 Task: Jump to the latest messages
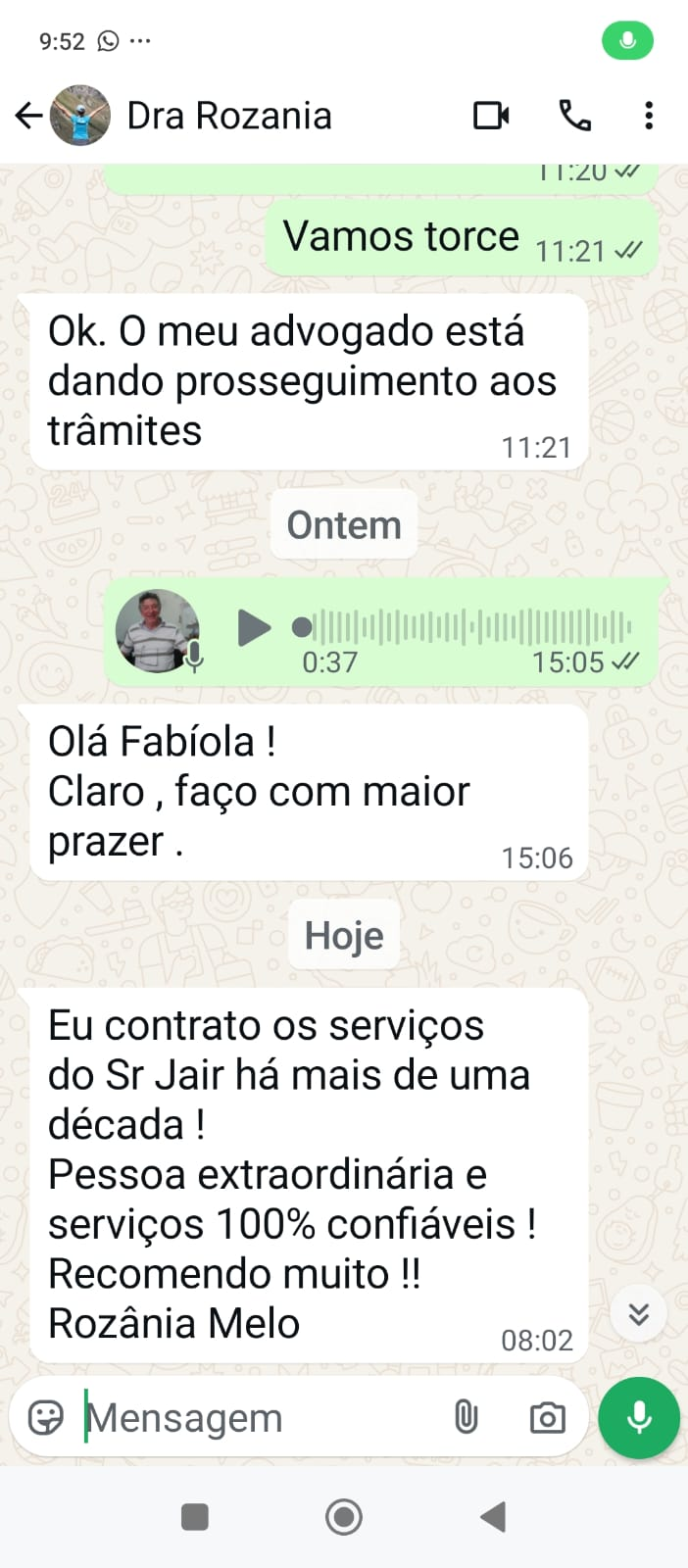tap(639, 1313)
